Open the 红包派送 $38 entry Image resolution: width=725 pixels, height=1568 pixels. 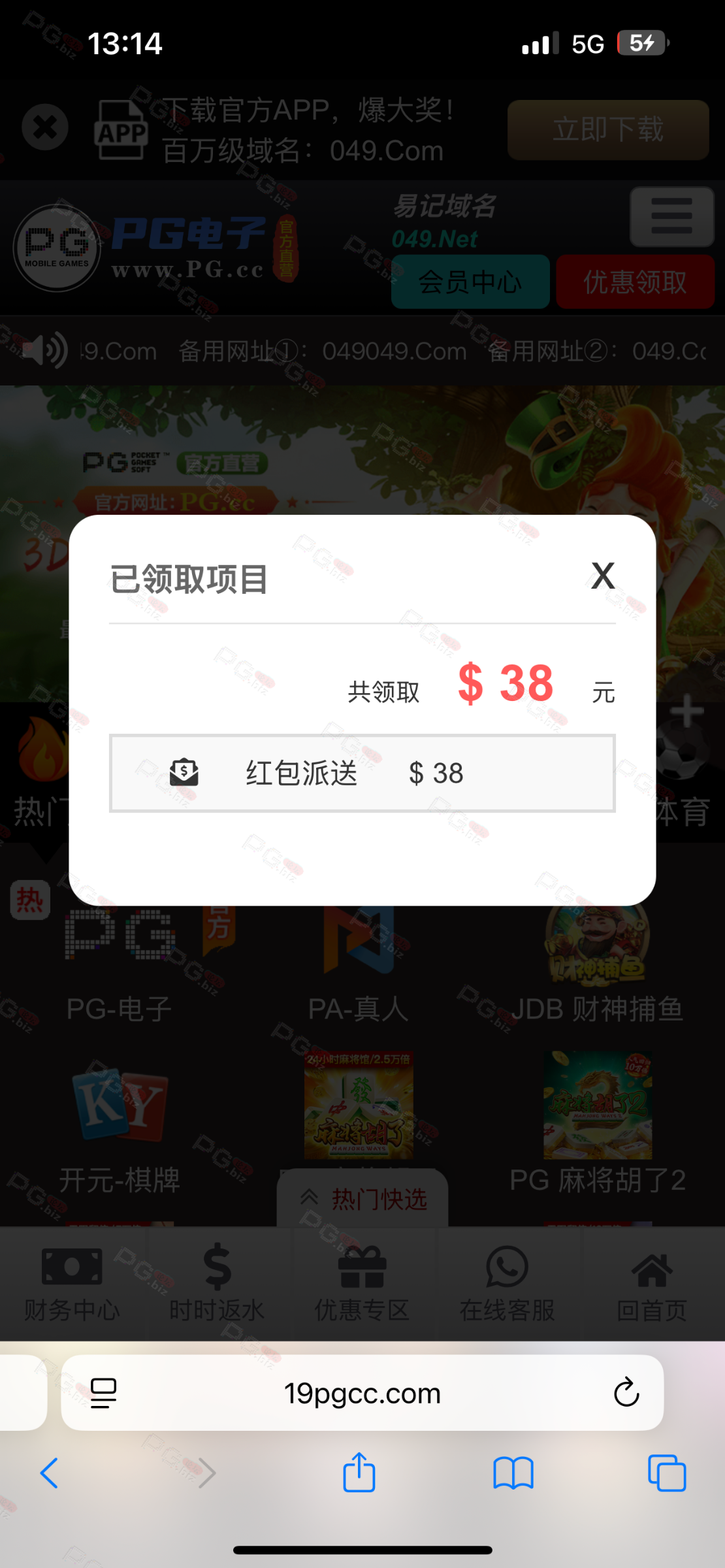(362, 774)
